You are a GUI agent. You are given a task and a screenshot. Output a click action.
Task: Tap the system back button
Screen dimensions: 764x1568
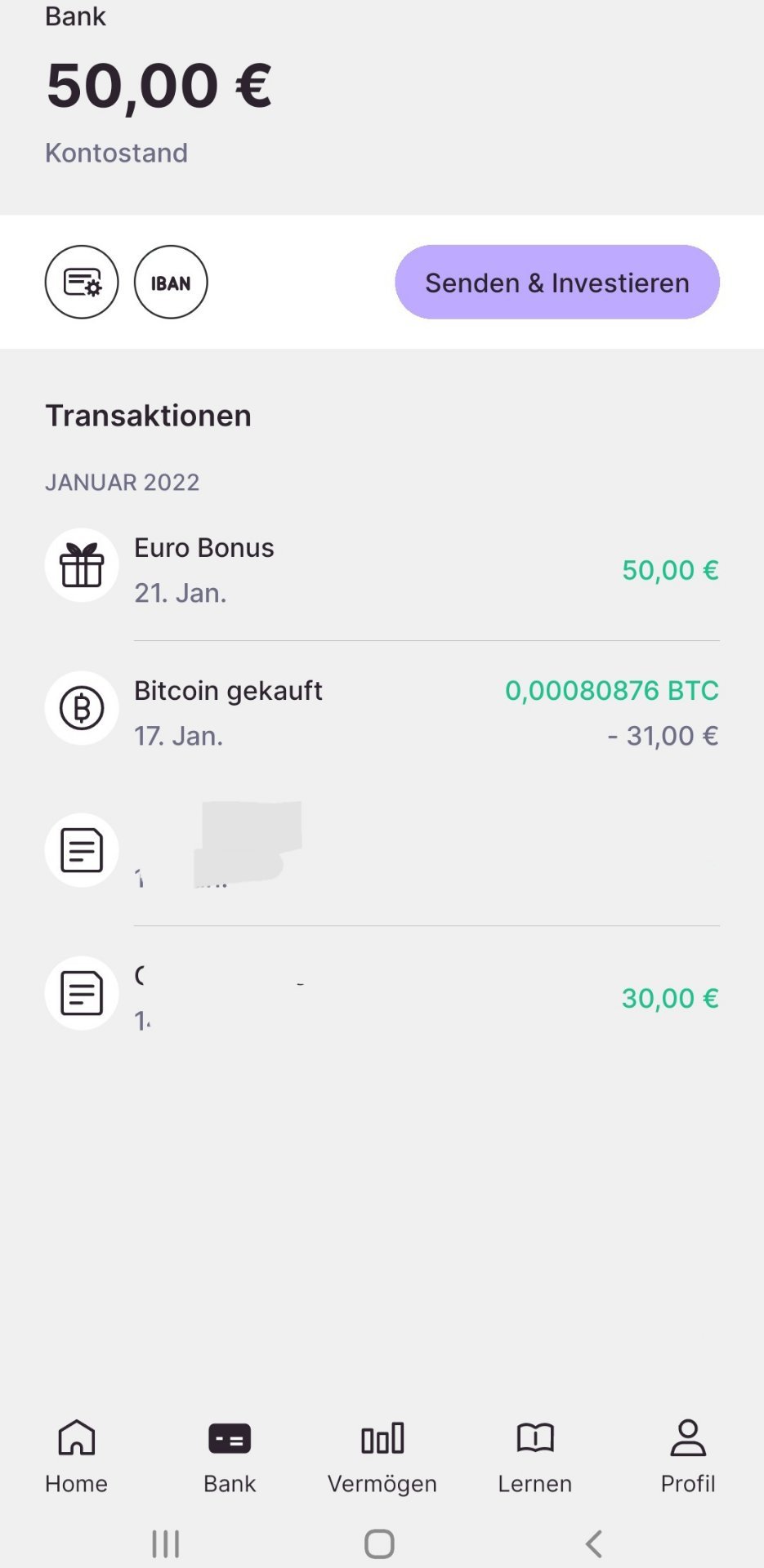[x=594, y=1543]
